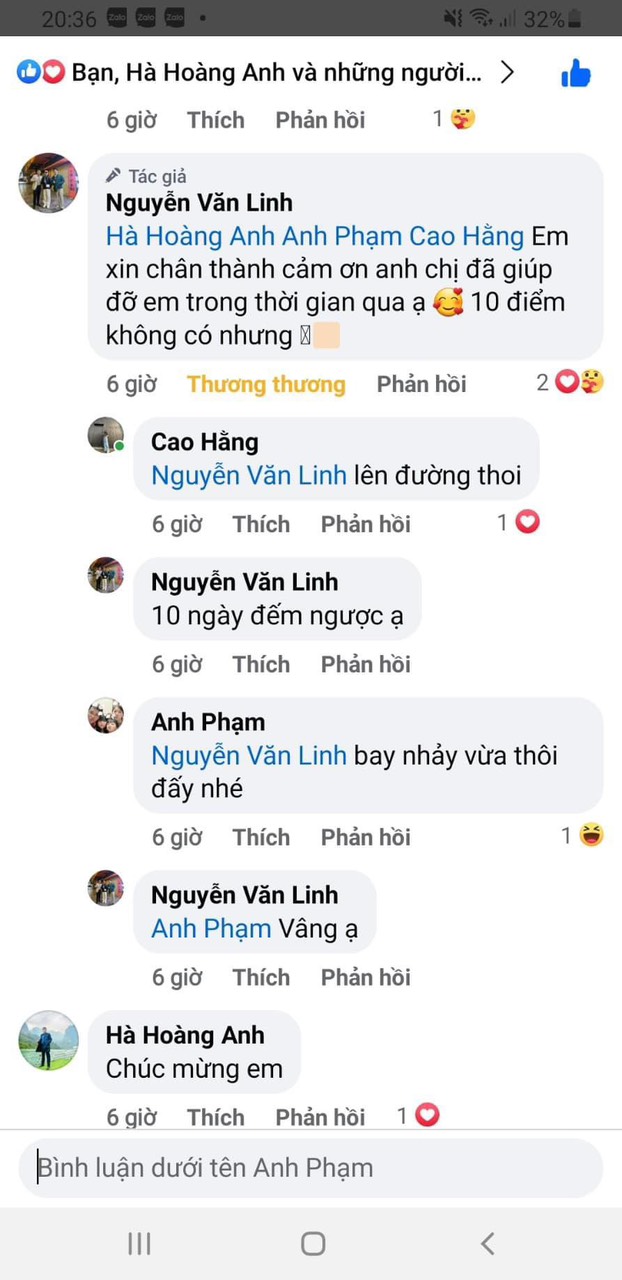Viewport: 622px width, 1280px height.
Task: Like Anh Phạm's reply
Action: 260,837
